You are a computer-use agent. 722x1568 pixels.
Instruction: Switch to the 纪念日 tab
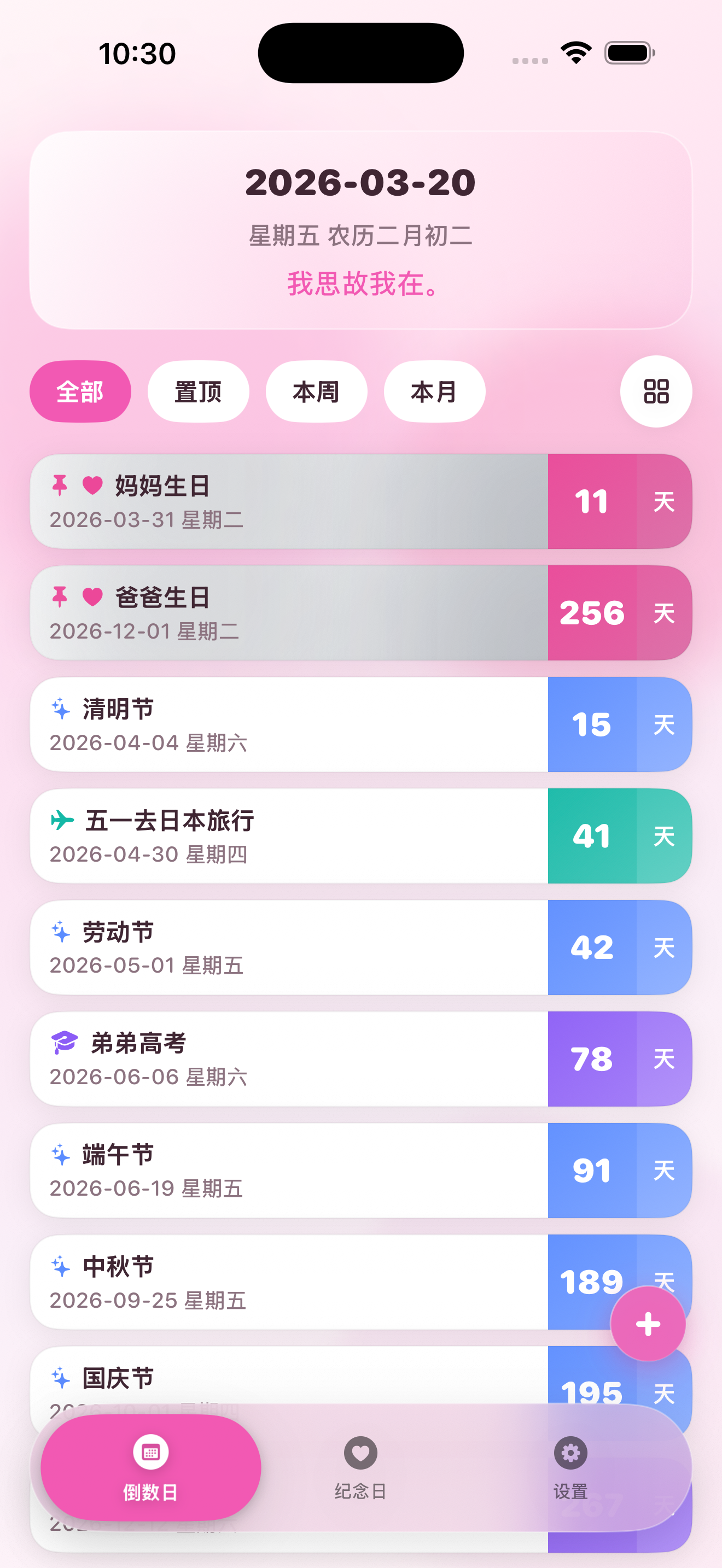pyautogui.click(x=360, y=1473)
